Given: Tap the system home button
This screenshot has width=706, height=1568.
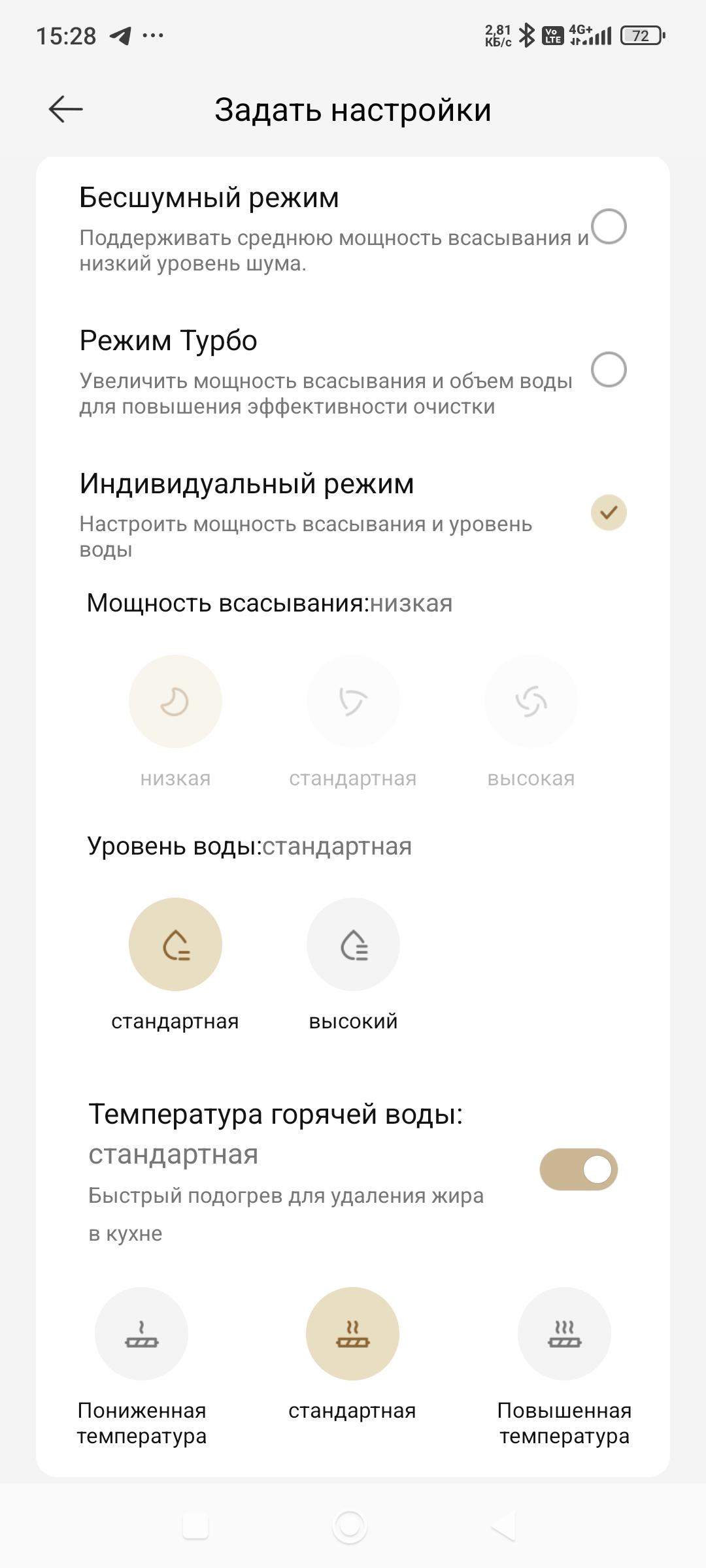Looking at the screenshot, I should tap(350, 1527).
